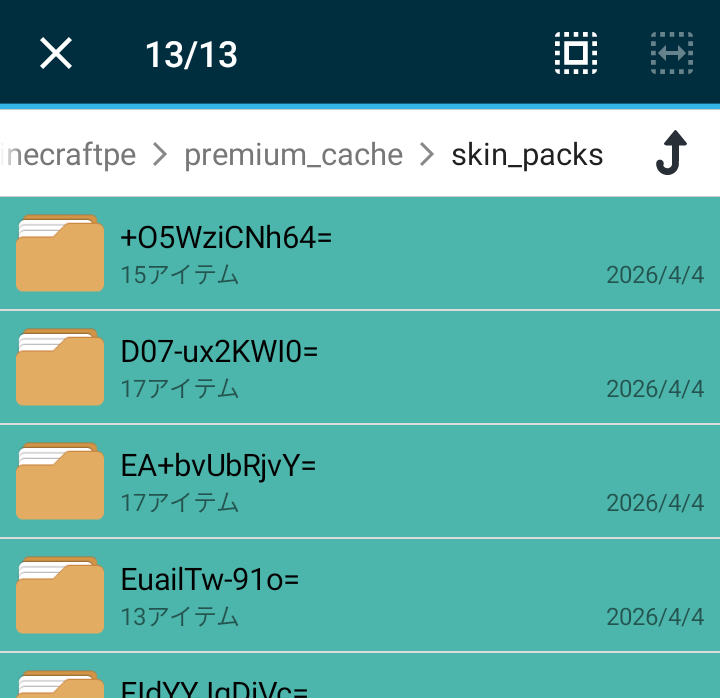The height and width of the screenshot is (698, 720).
Task: Tap the D07-ux2KWI0= folder
Action: coord(360,368)
